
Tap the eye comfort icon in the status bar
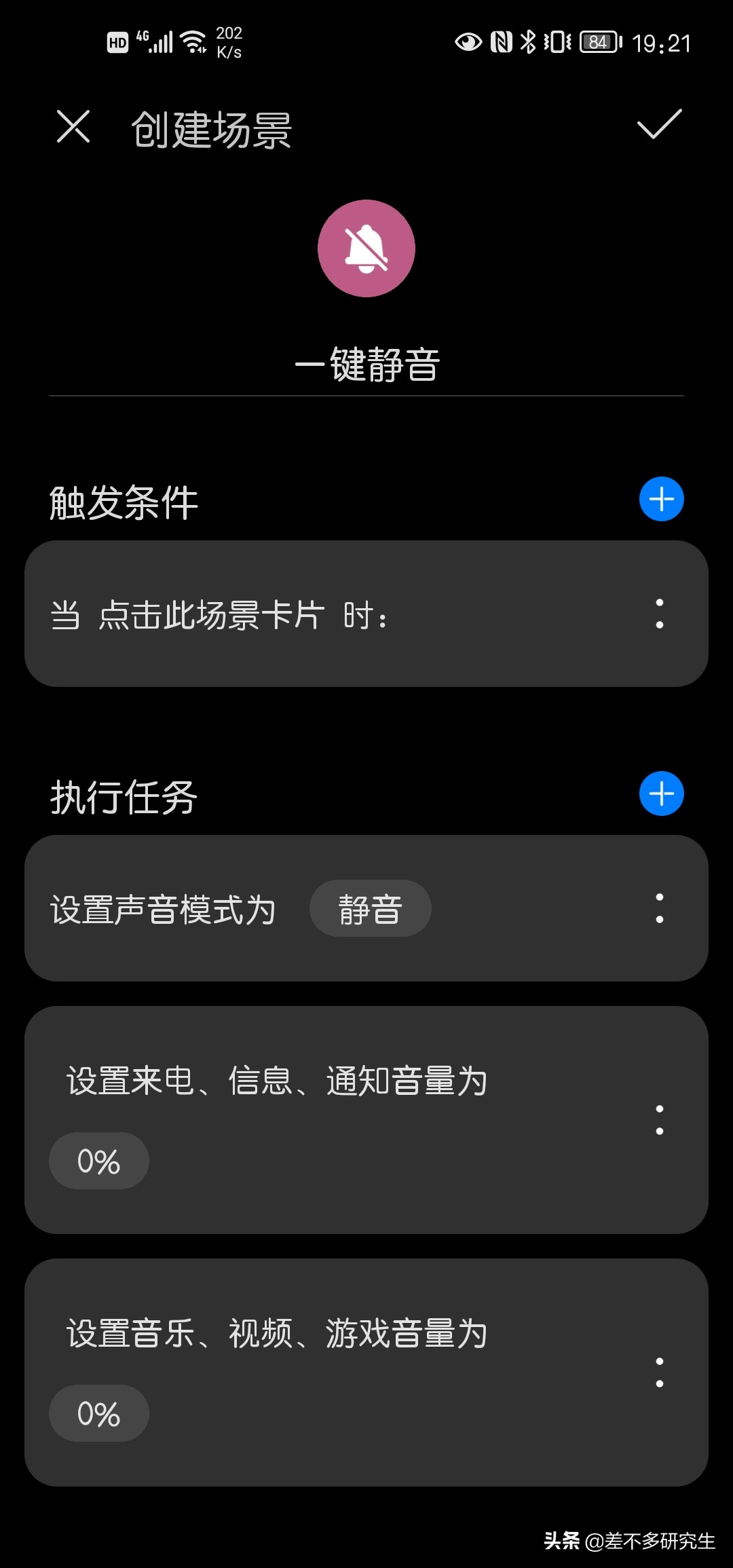click(467, 42)
